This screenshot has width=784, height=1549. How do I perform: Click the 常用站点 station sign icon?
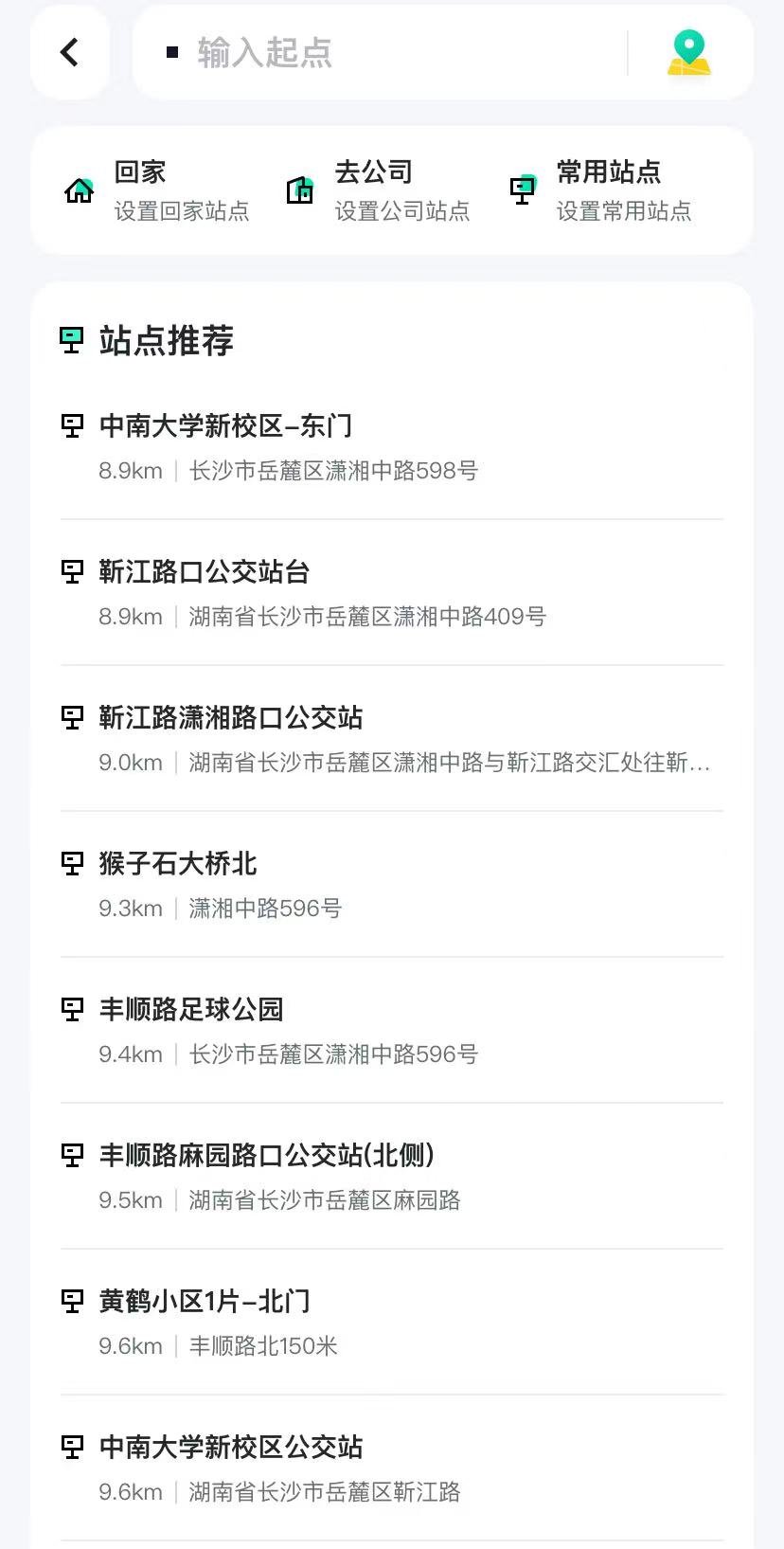[x=522, y=189]
